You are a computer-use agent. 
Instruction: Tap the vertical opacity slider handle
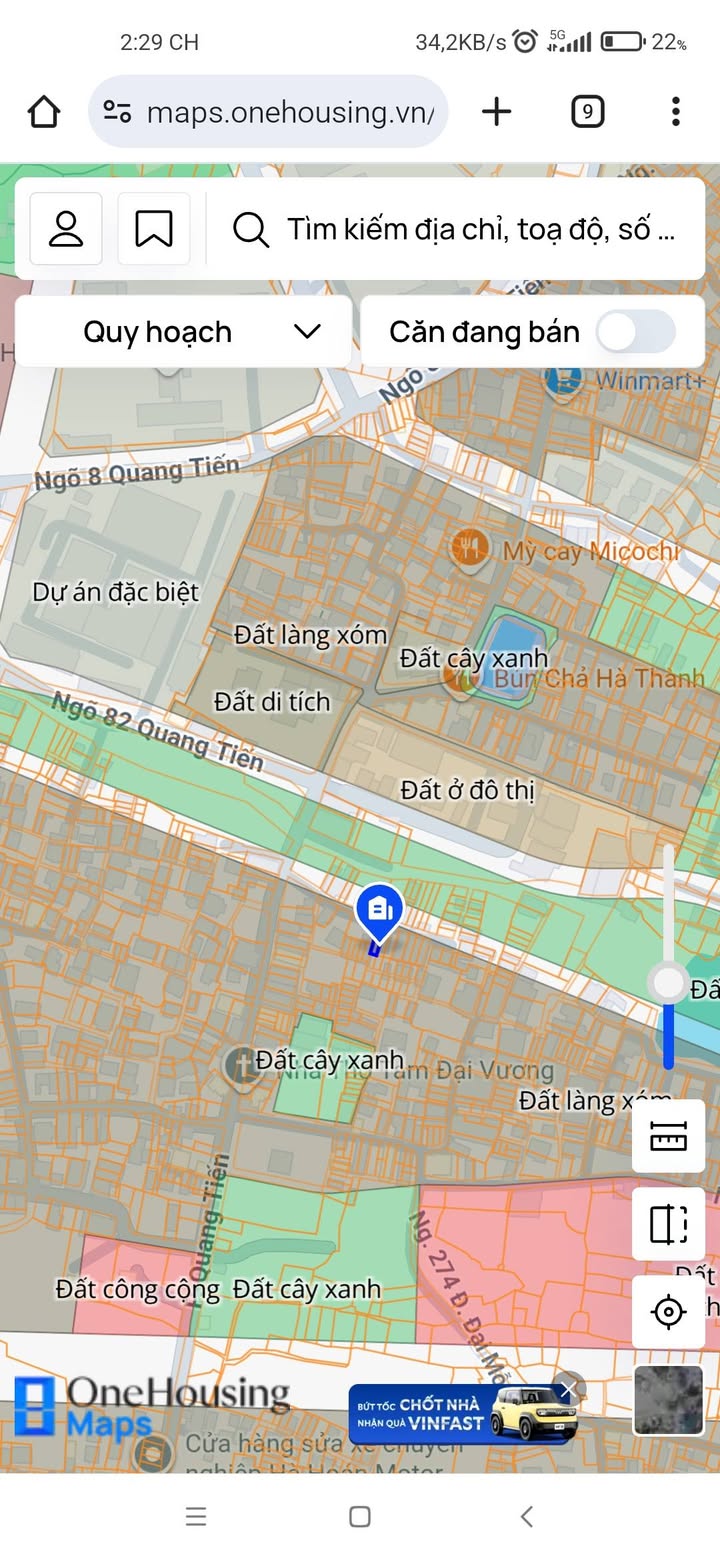click(668, 983)
